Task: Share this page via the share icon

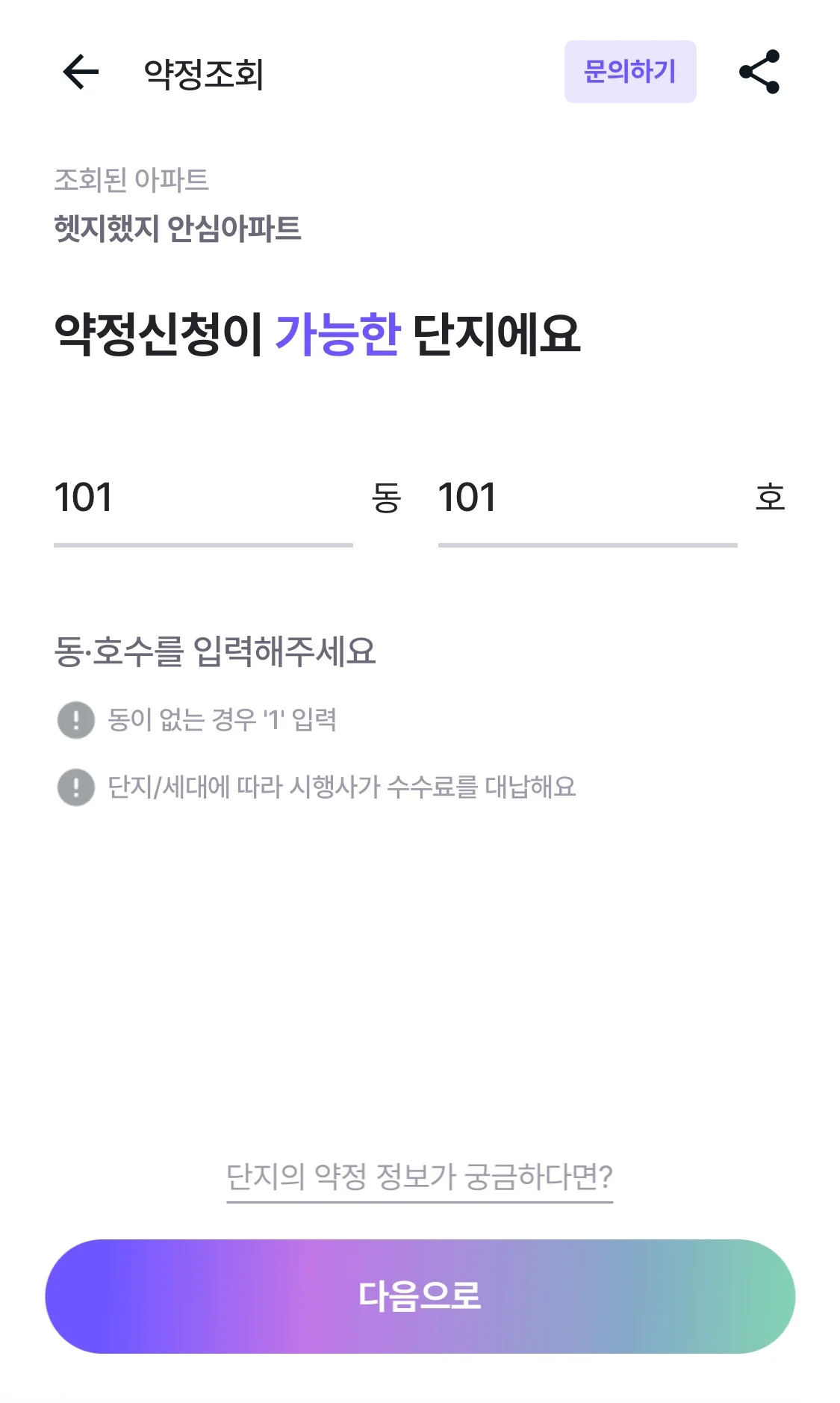Action: [x=759, y=72]
